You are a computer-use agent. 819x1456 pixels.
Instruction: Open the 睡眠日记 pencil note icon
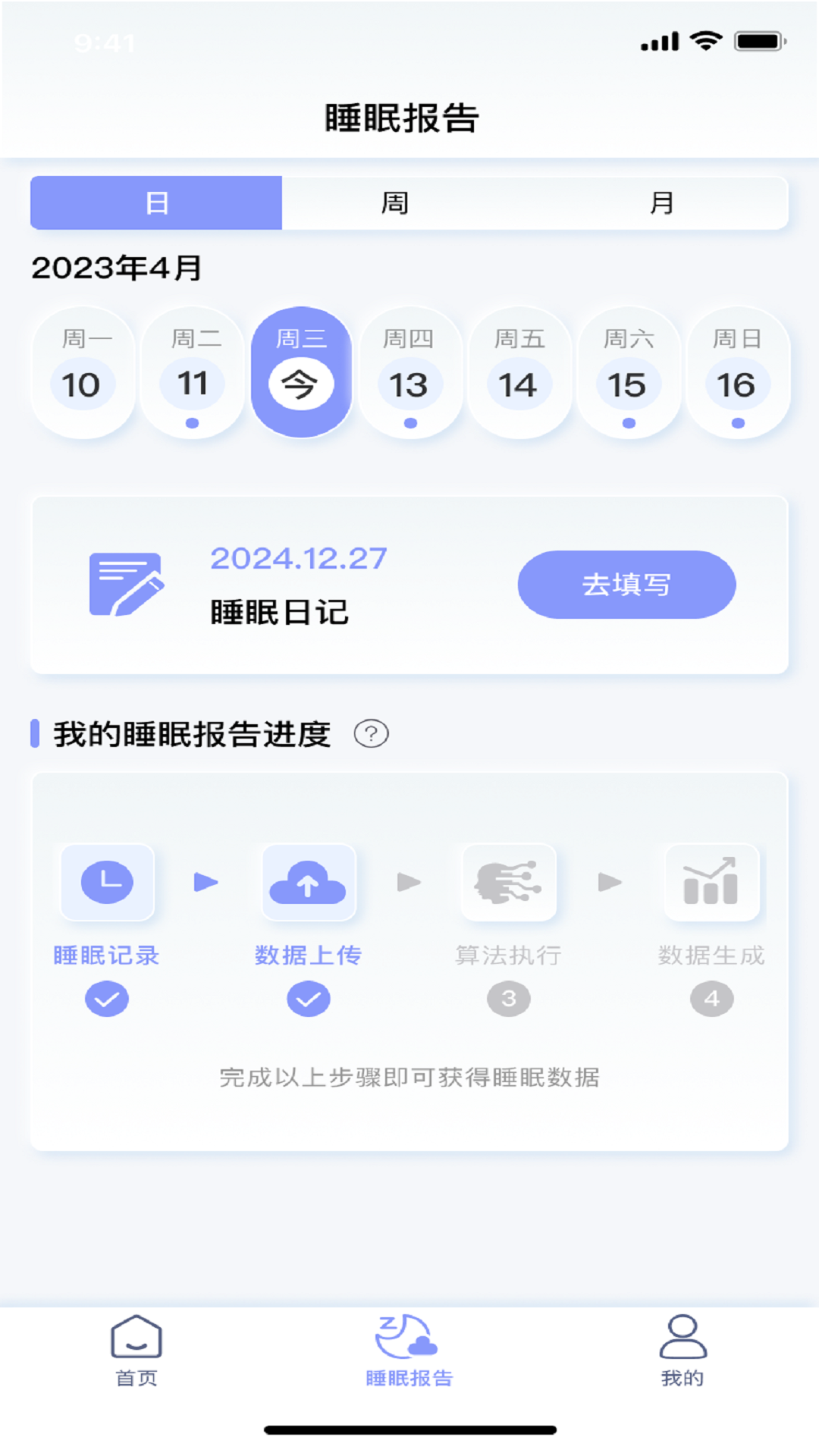pos(130,584)
